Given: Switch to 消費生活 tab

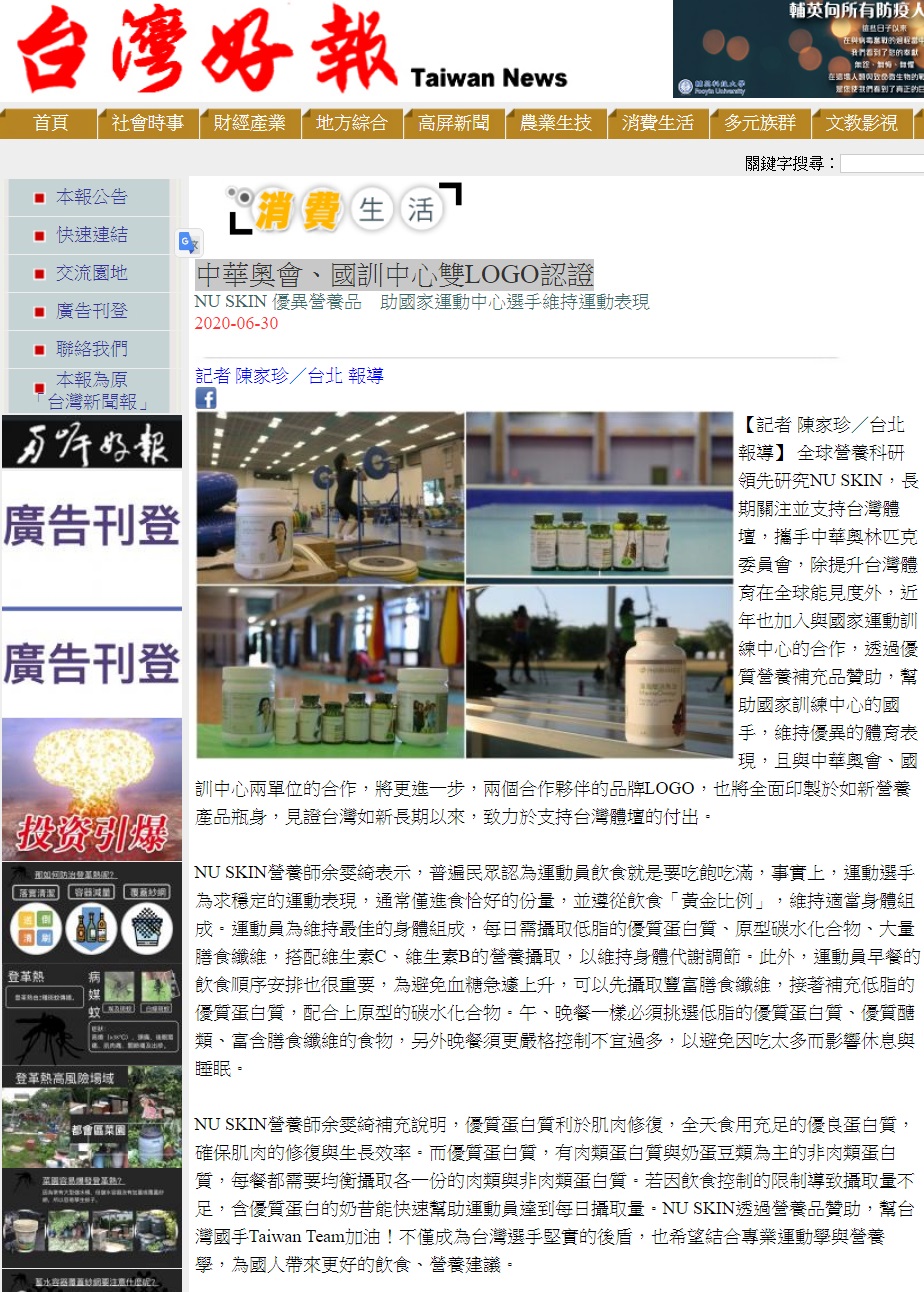Looking at the screenshot, I should 658,123.
